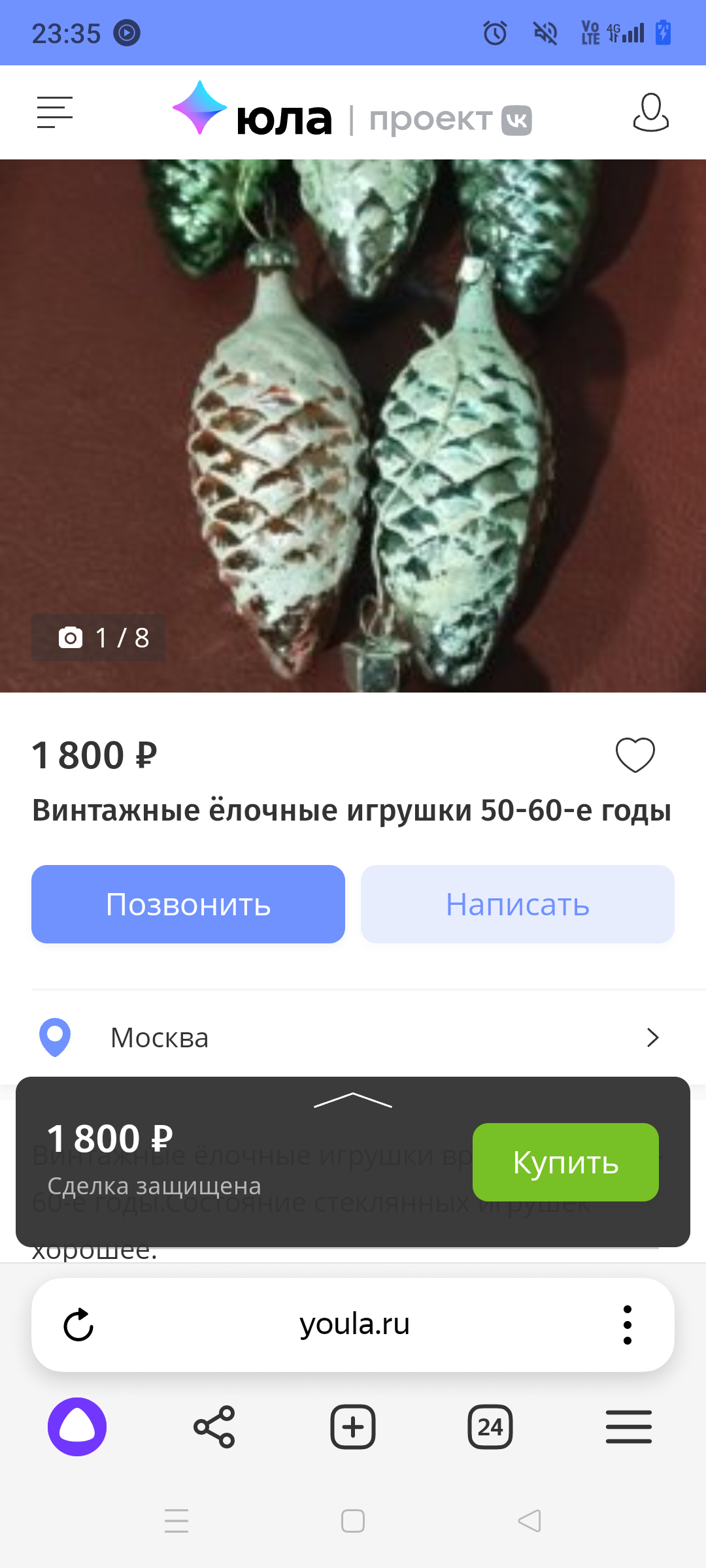Screen dimensions: 706x1568
Task: Go back with the system back button
Action: point(529,1521)
